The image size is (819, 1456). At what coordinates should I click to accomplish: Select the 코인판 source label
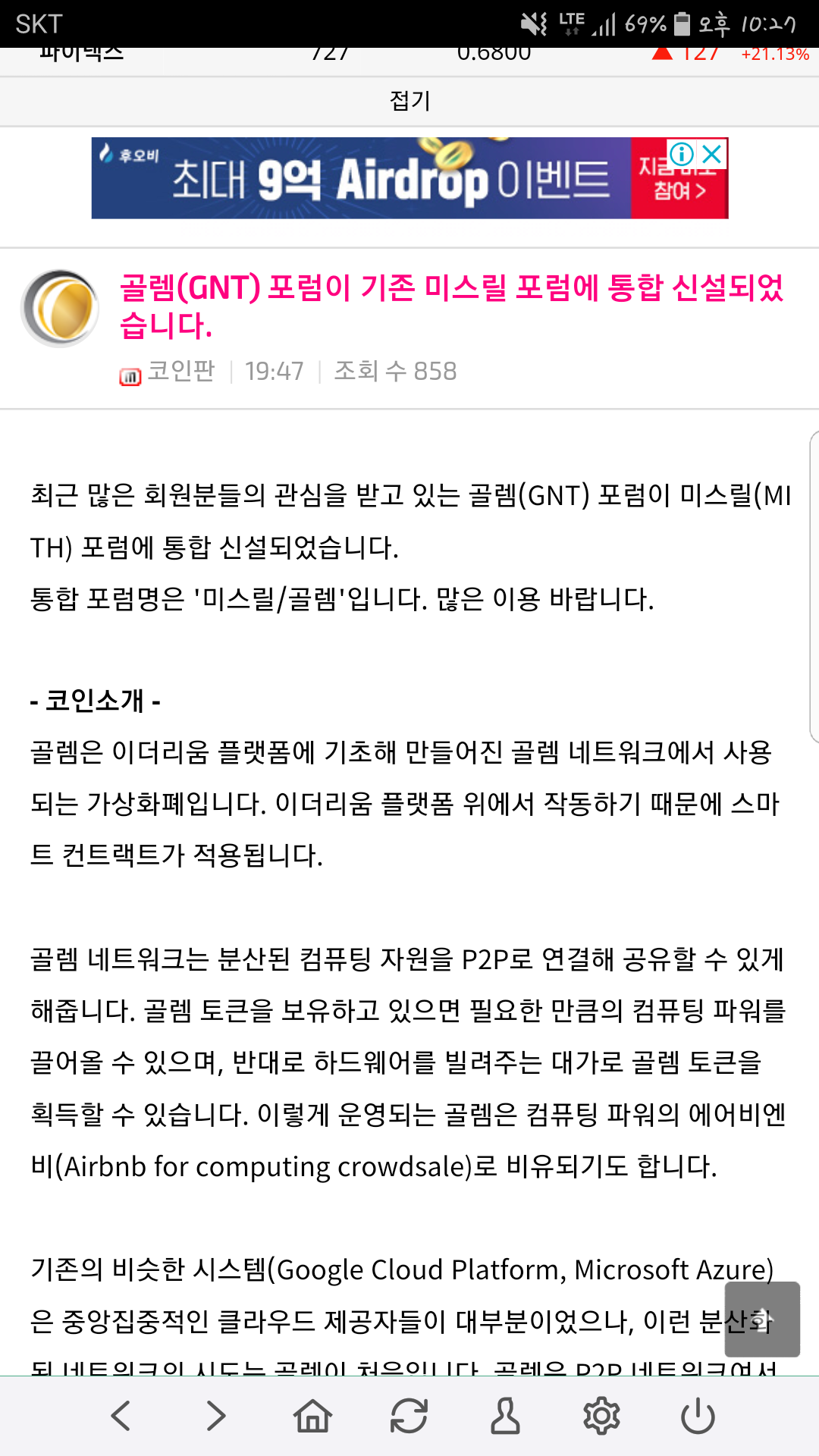(x=180, y=372)
